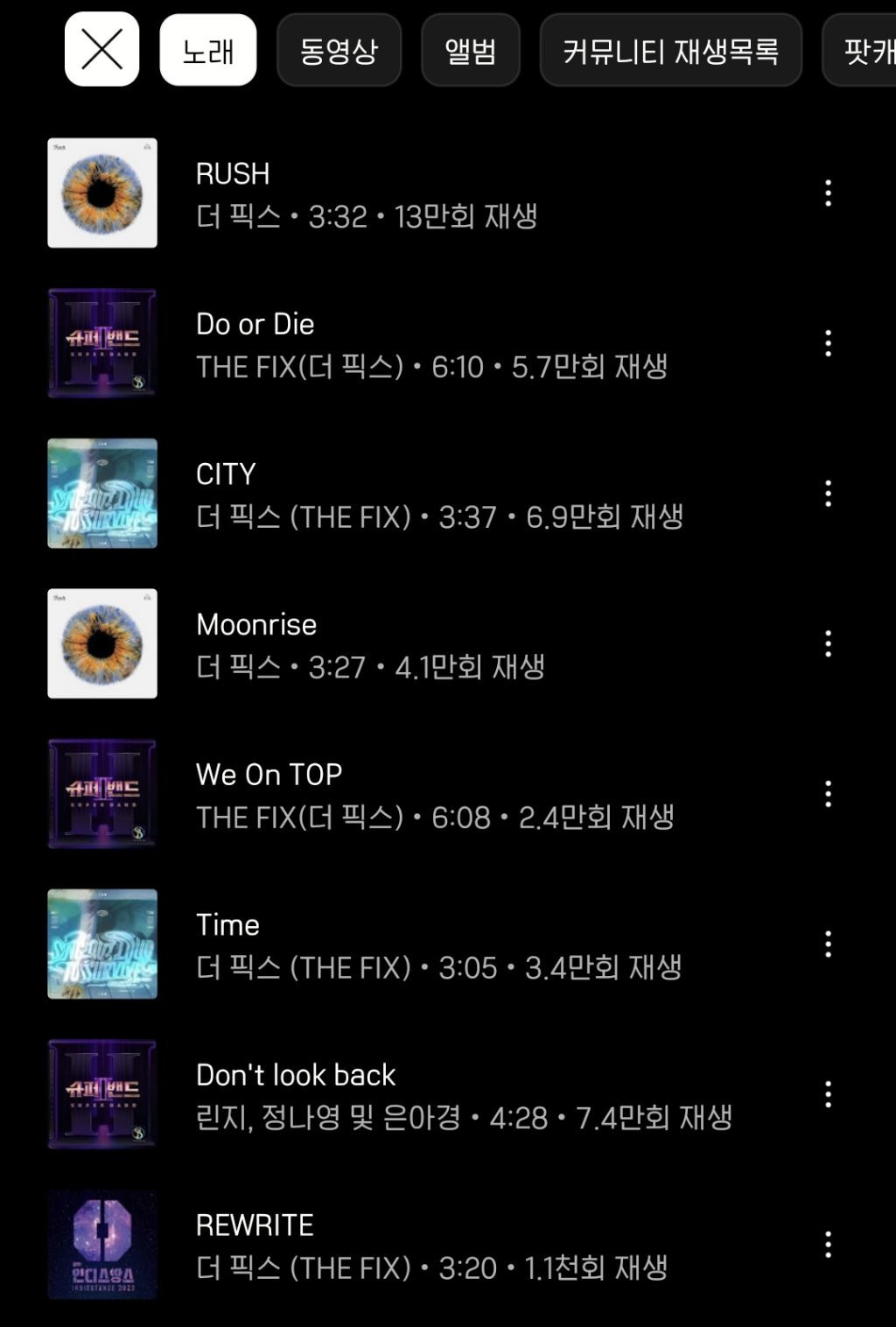Image resolution: width=896 pixels, height=1327 pixels.
Task: Open the CITY album thumbnail
Action: click(103, 495)
